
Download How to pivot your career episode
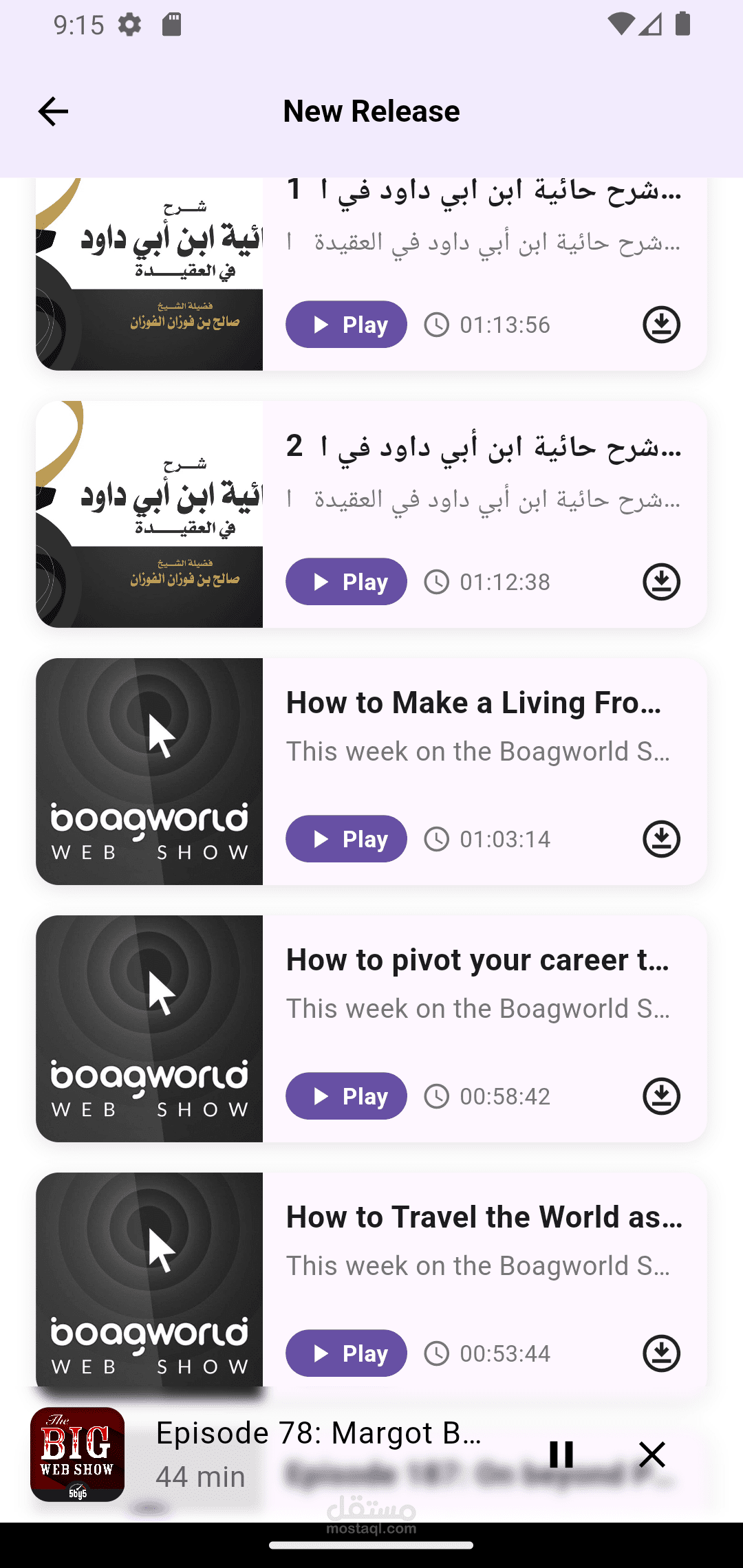tap(661, 1096)
